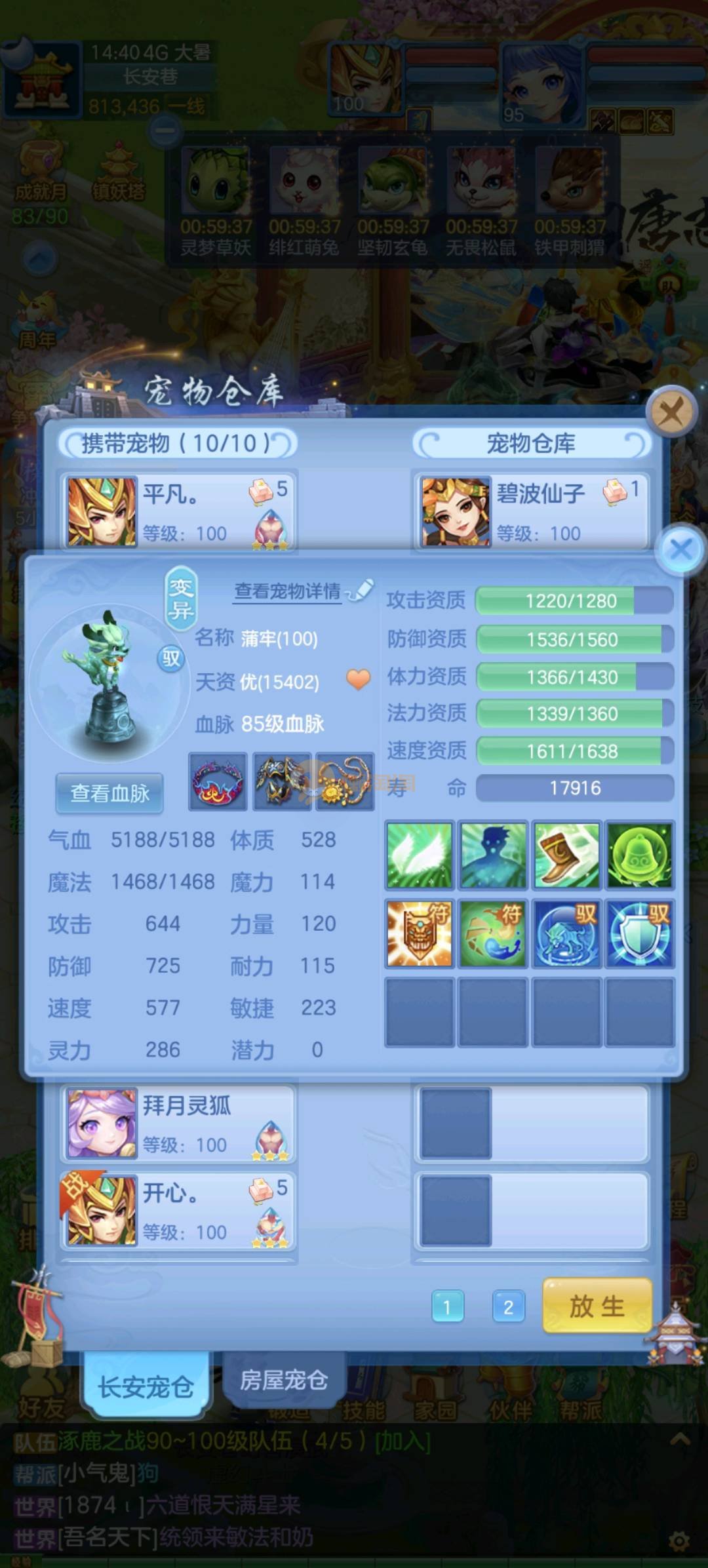Close the pet detail popup
Screen dimensions: 708x1568
click(681, 549)
